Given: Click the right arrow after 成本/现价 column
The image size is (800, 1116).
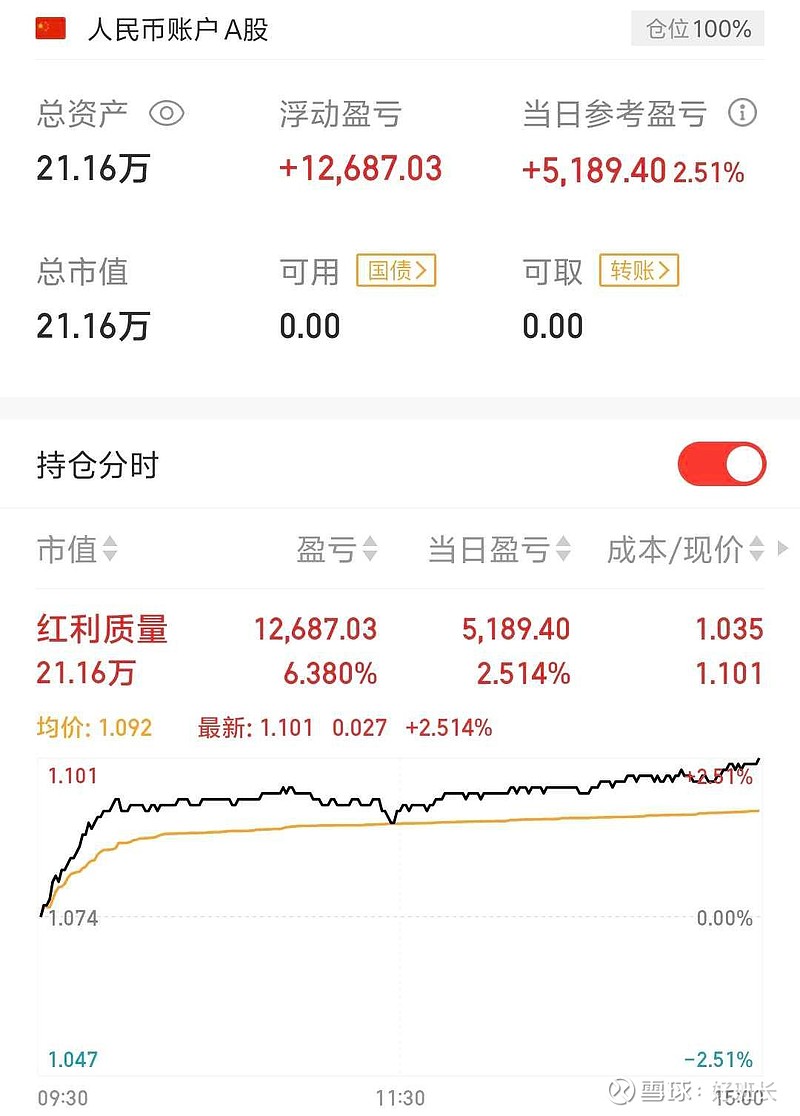Looking at the screenshot, I should click(783, 550).
